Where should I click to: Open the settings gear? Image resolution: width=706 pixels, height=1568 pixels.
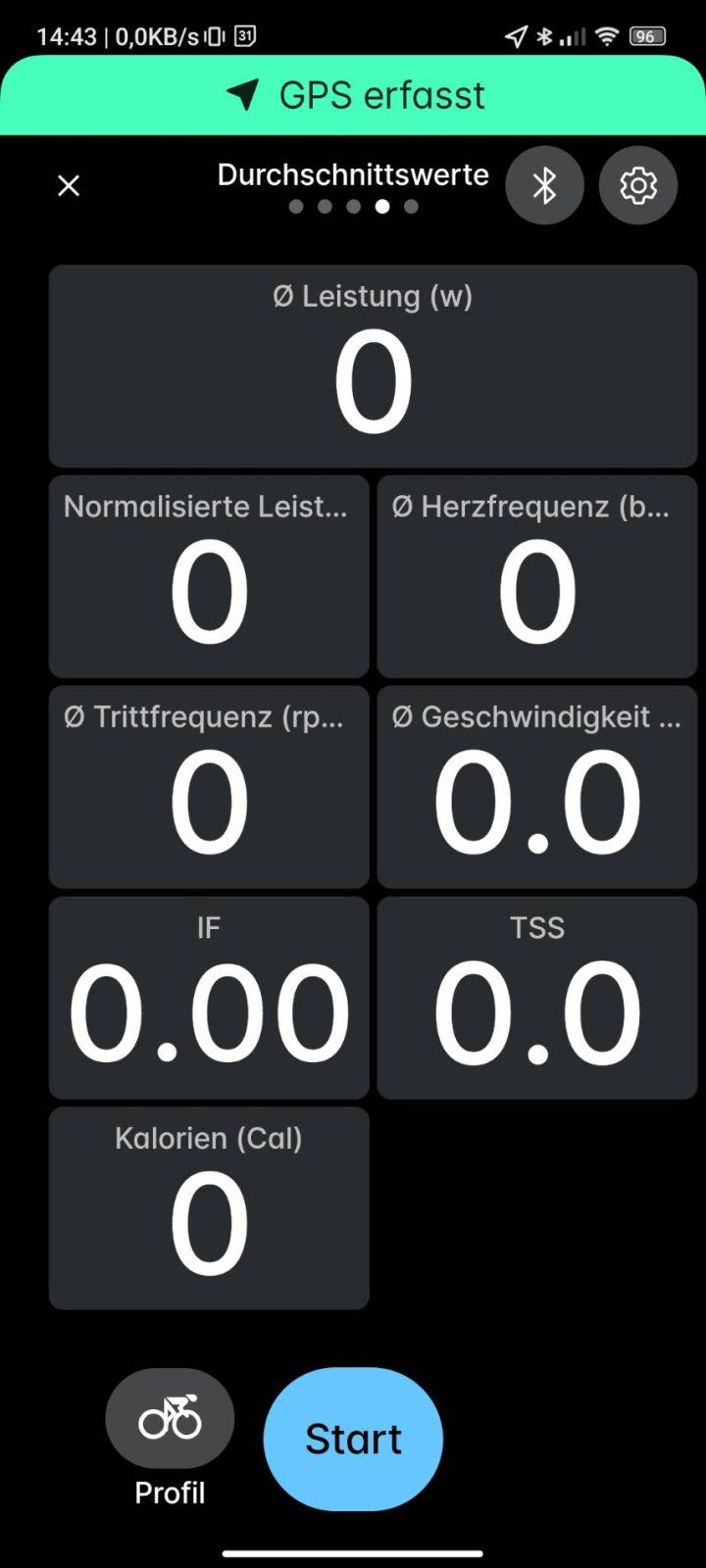[638, 185]
